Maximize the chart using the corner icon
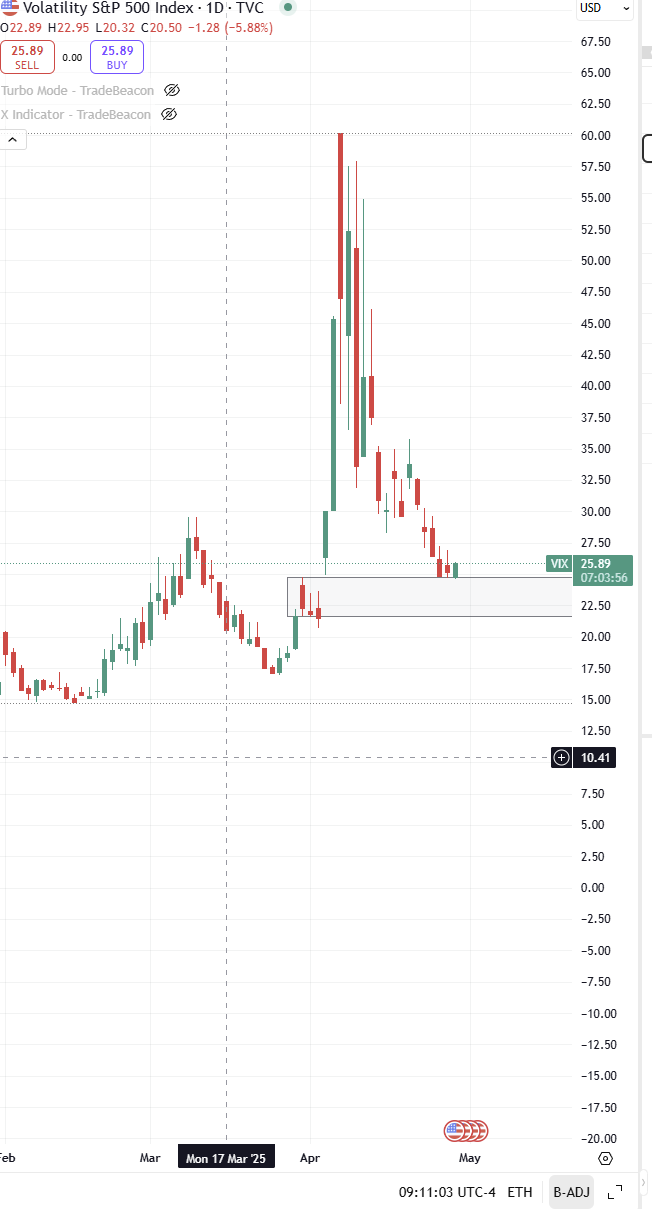 616,1192
